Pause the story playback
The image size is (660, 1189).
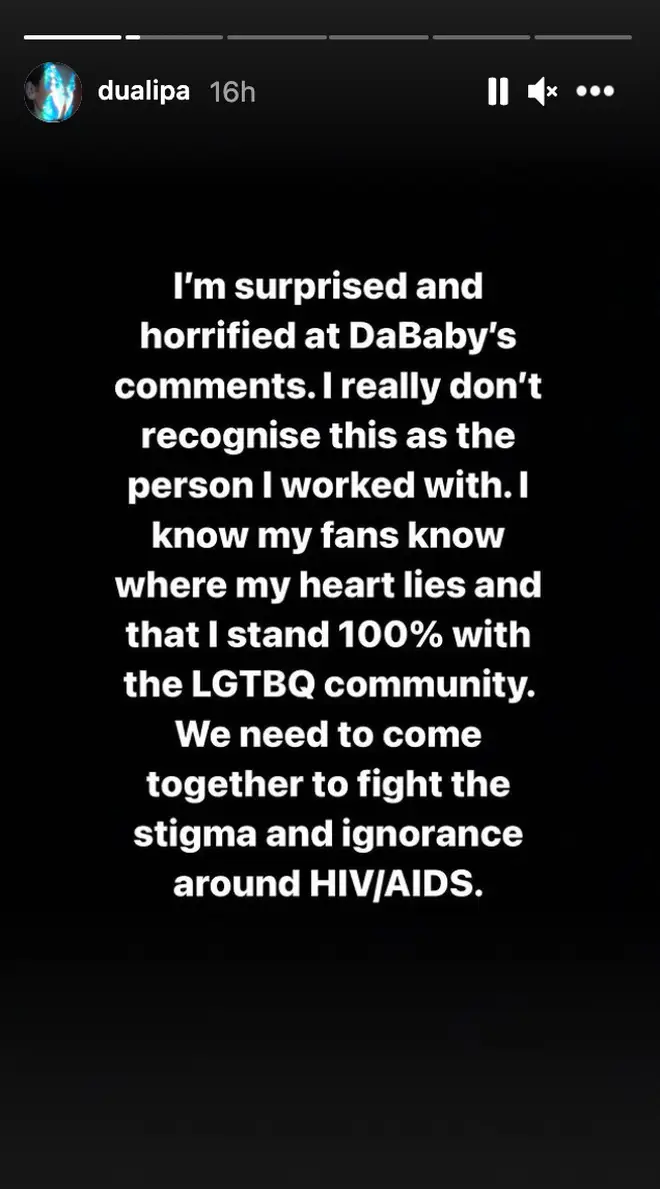[x=498, y=92]
